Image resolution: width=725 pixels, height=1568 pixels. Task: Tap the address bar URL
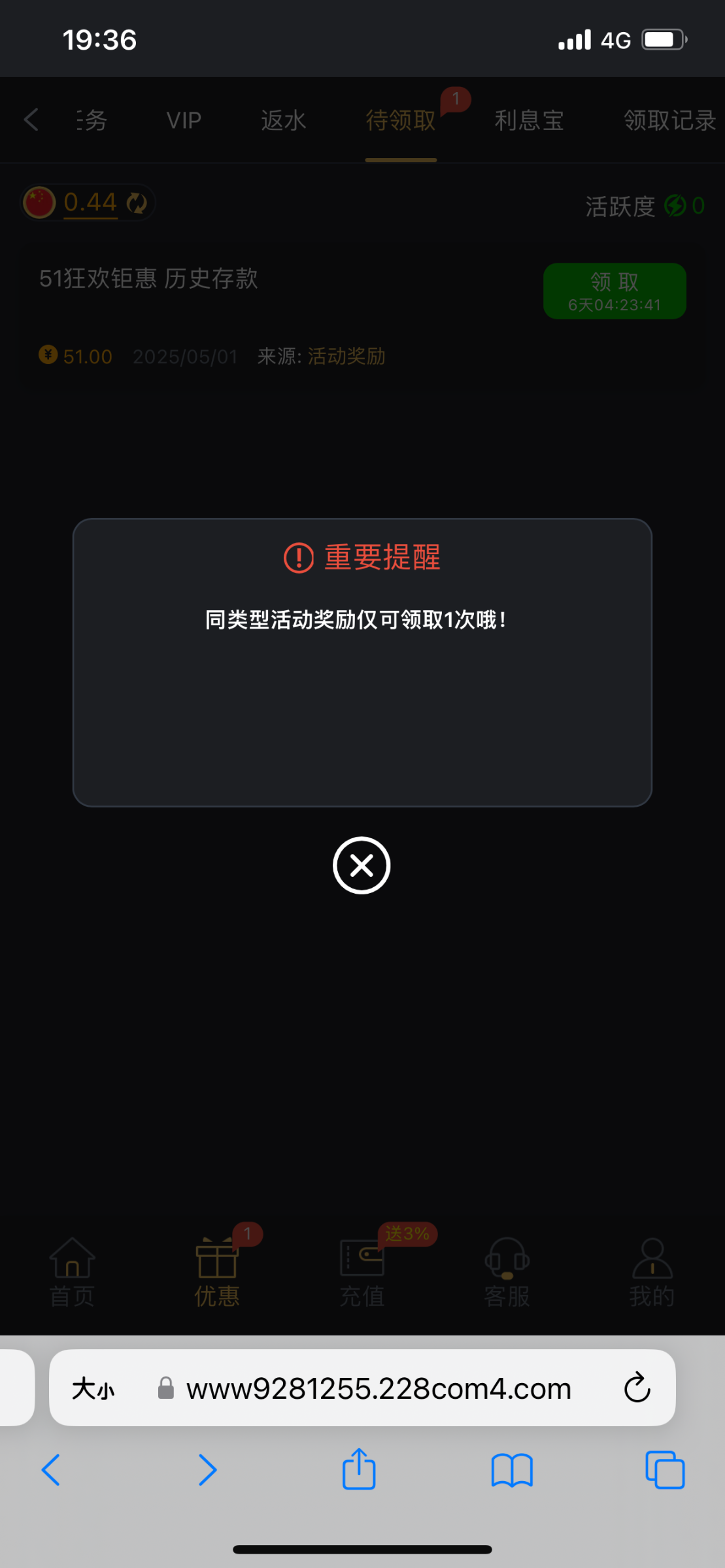pos(379,1388)
